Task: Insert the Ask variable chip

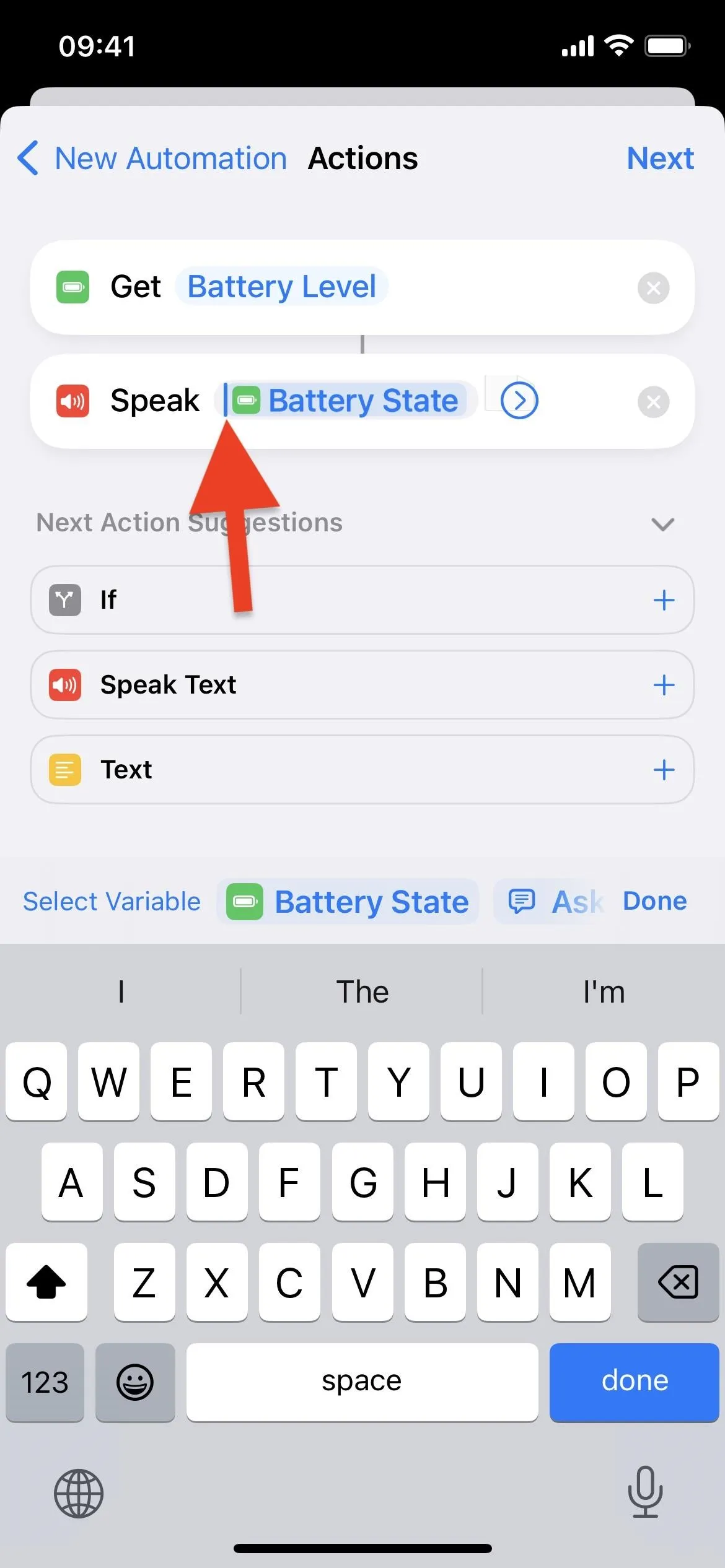Action: (x=550, y=902)
